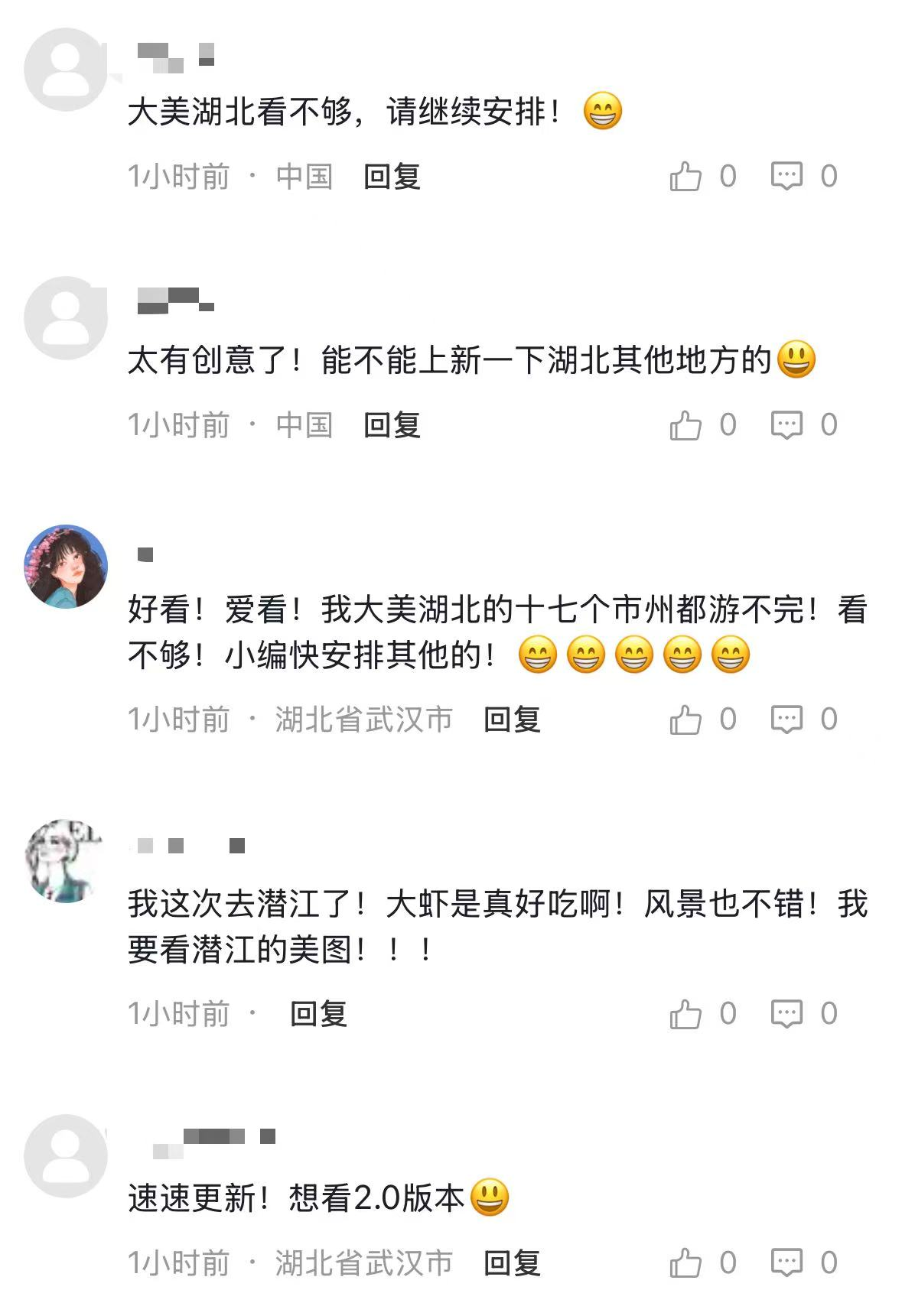Open the avatar of the '速速更新' commenter

click(x=66, y=1155)
